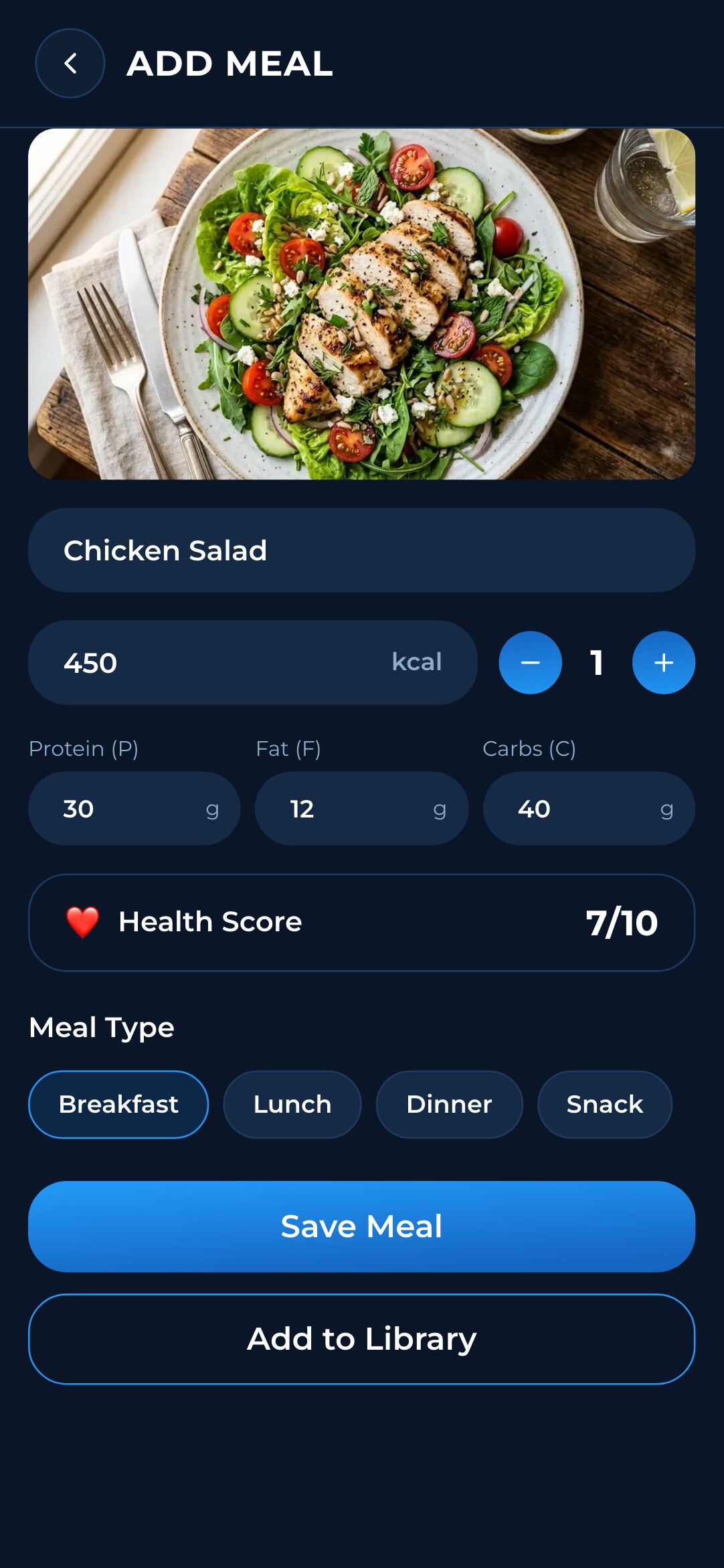Click the back arrow icon
The height and width of the screenshot is (1568, 724).
[x=69, y=62]
